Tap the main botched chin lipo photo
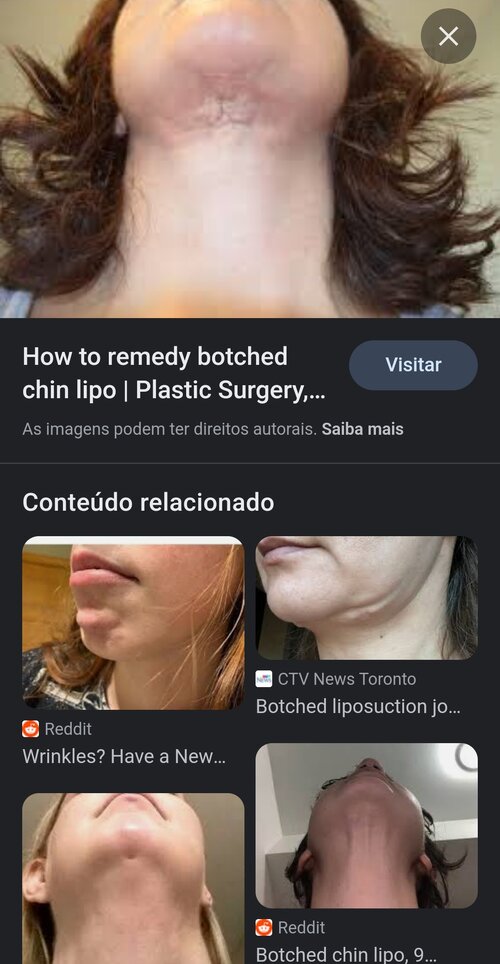 [250, 159]
